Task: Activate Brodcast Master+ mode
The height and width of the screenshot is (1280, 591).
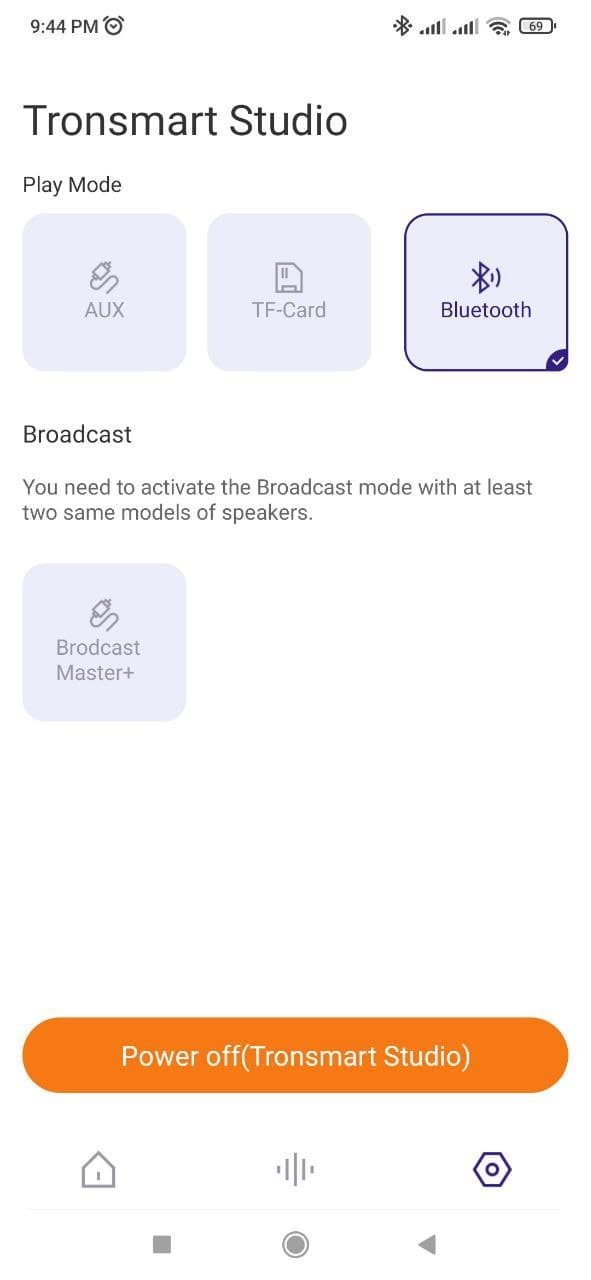Action: click(x=104, y=642)
